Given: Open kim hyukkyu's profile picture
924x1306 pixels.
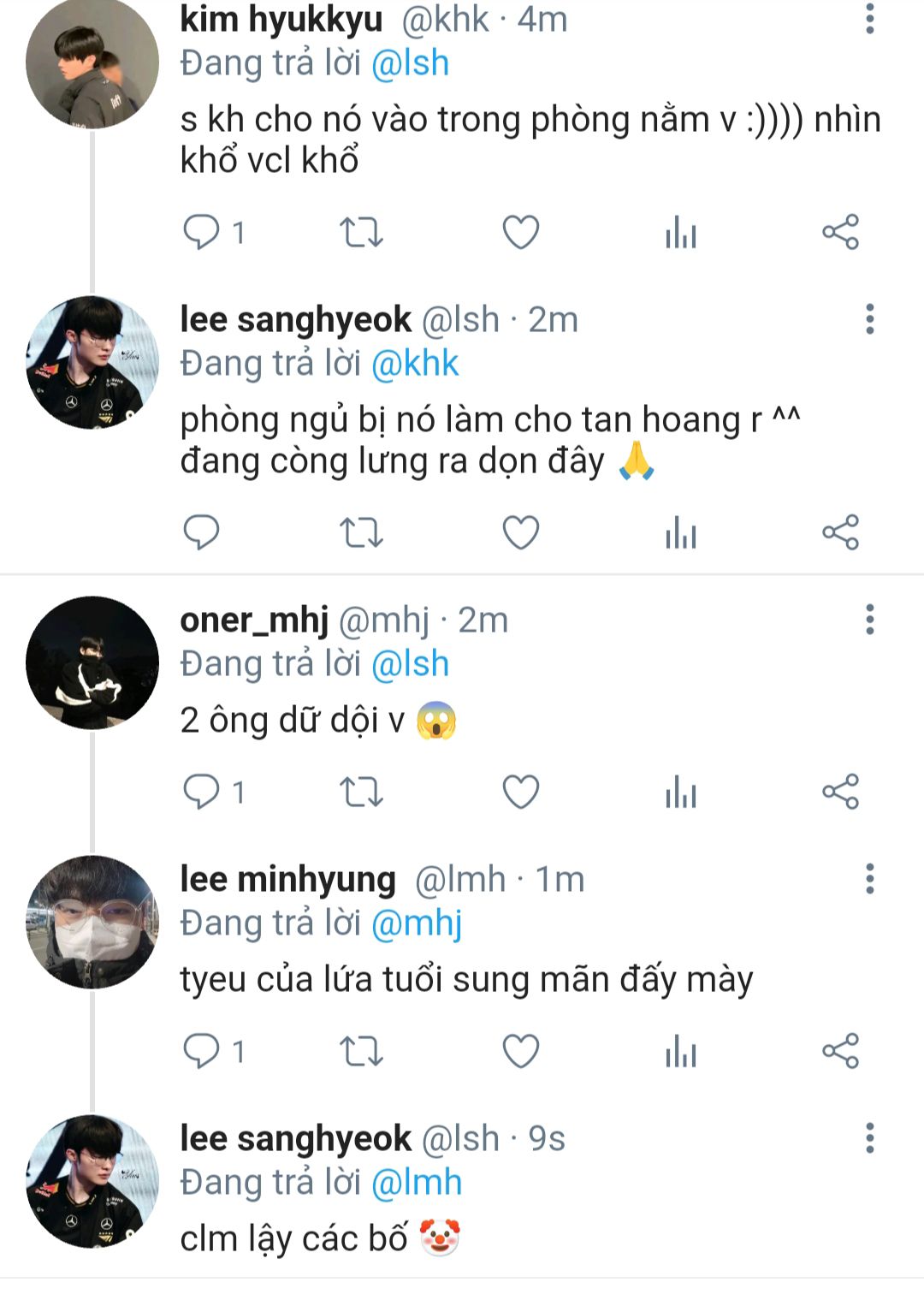Looking at the screenshot, I should [92, 62].
